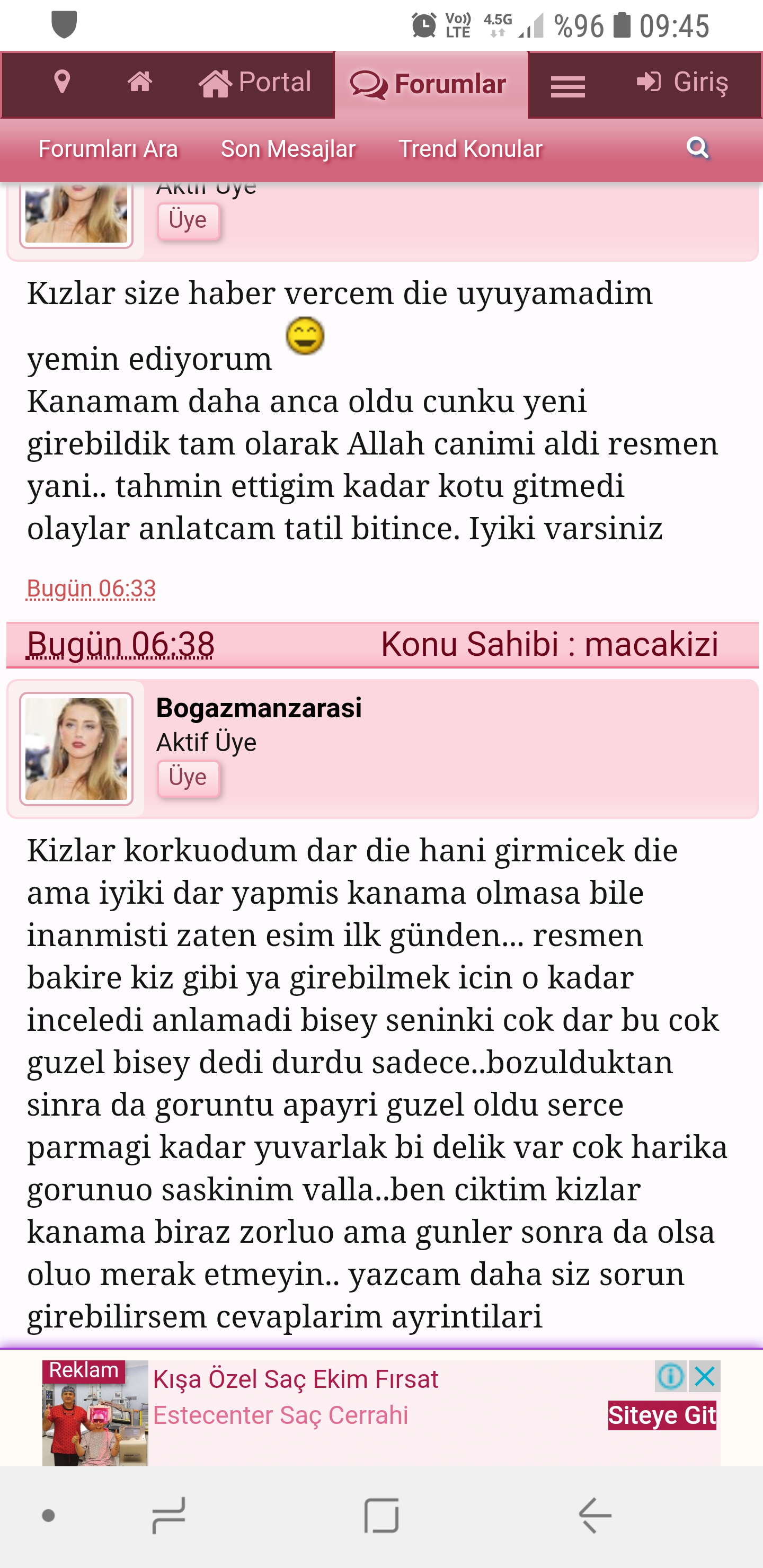Open Bogazmanzarasi's profile name
This screenshot has height=1568, width=763.
[259, 708]
